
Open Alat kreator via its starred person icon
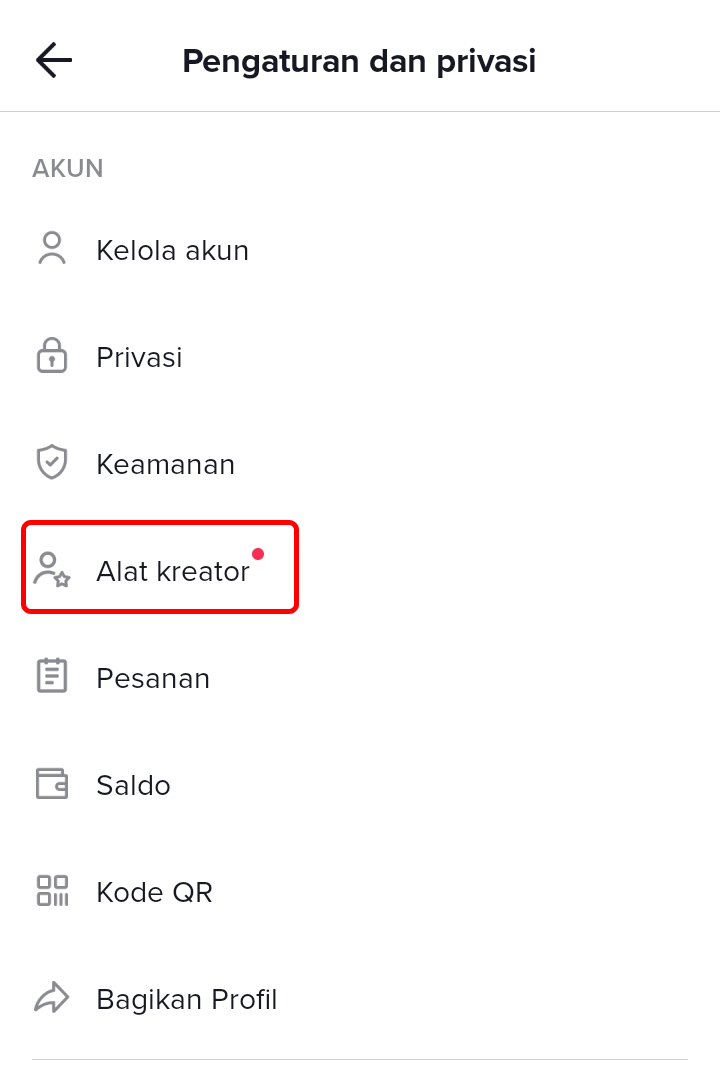pyautogui.click(x=52, y=569)
